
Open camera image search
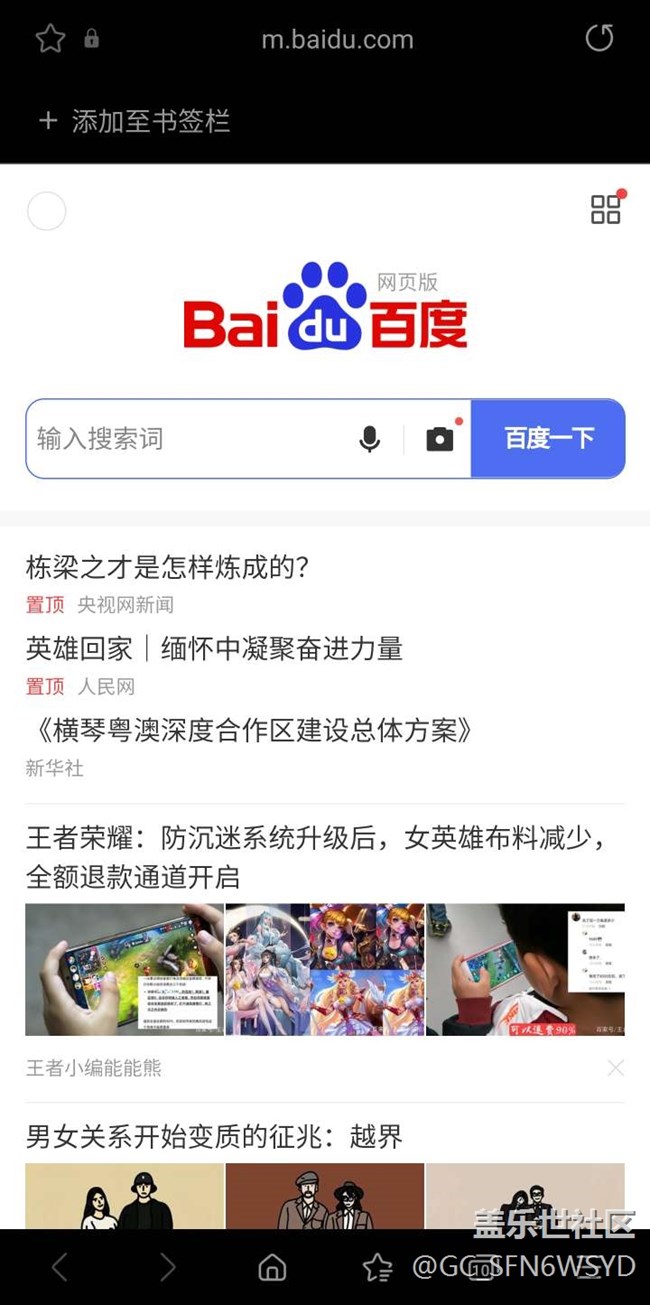440,439
